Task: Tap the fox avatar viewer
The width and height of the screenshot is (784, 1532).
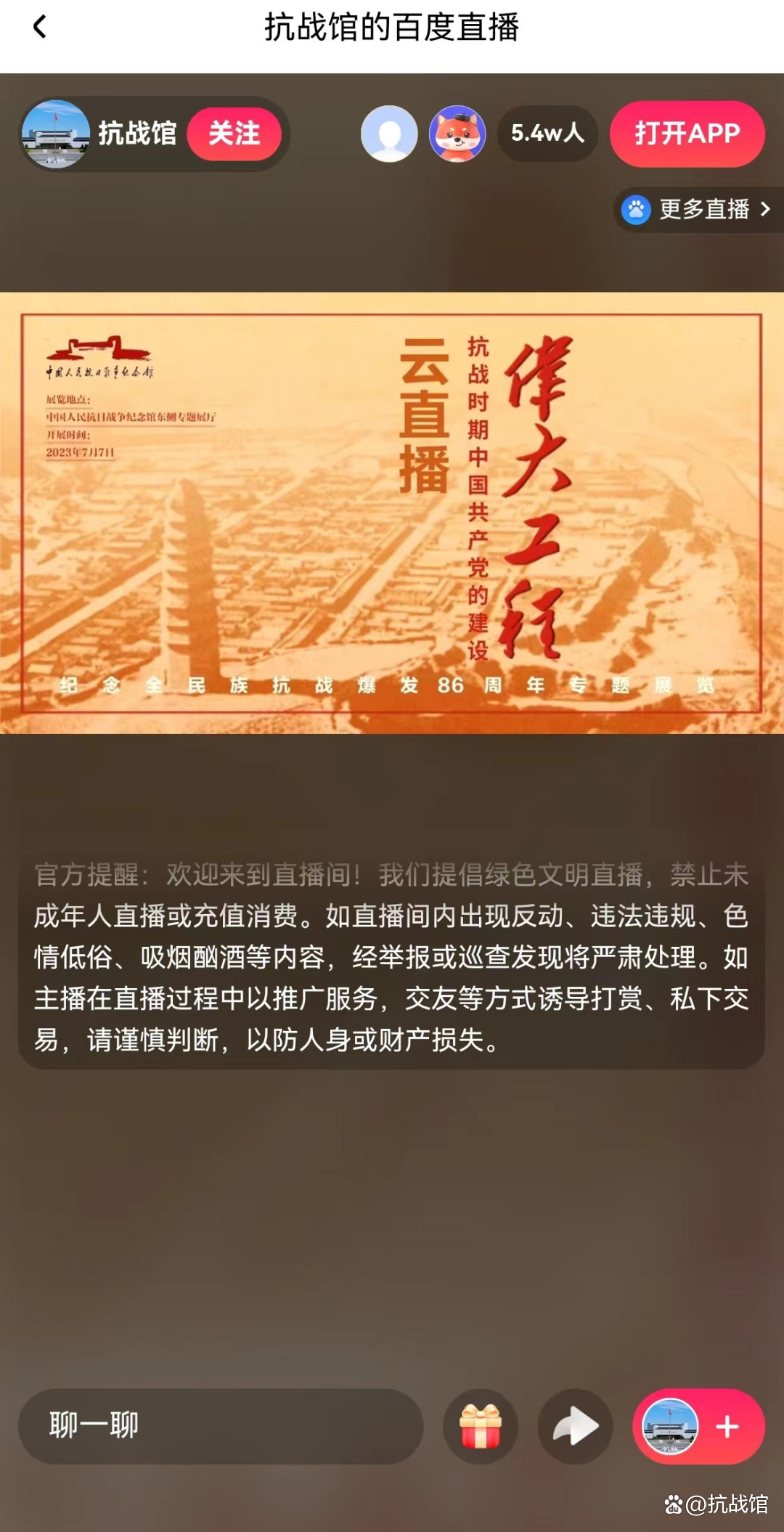Action: (x=457, y=134)
